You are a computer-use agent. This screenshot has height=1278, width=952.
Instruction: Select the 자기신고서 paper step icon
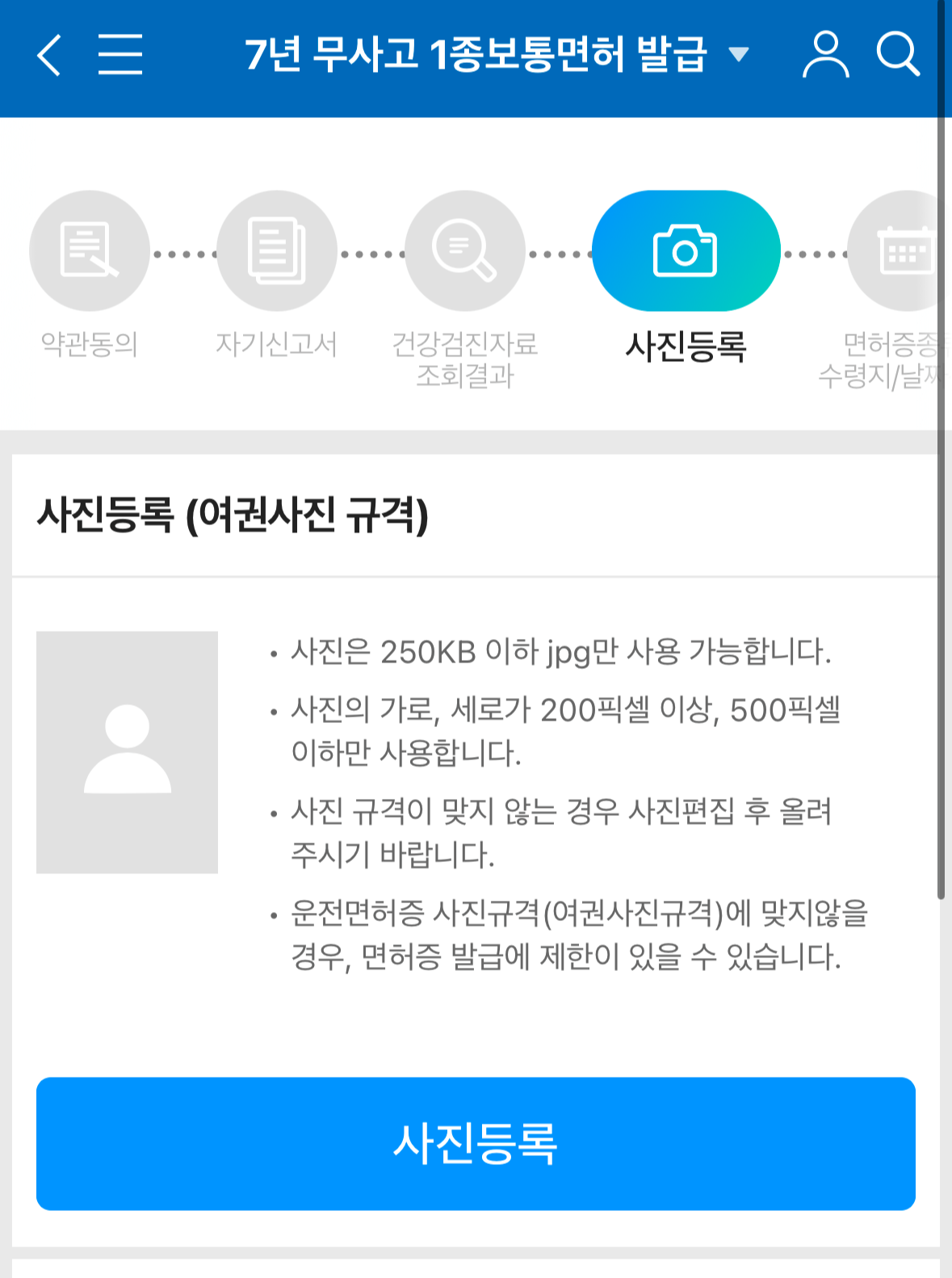[277, 251]
